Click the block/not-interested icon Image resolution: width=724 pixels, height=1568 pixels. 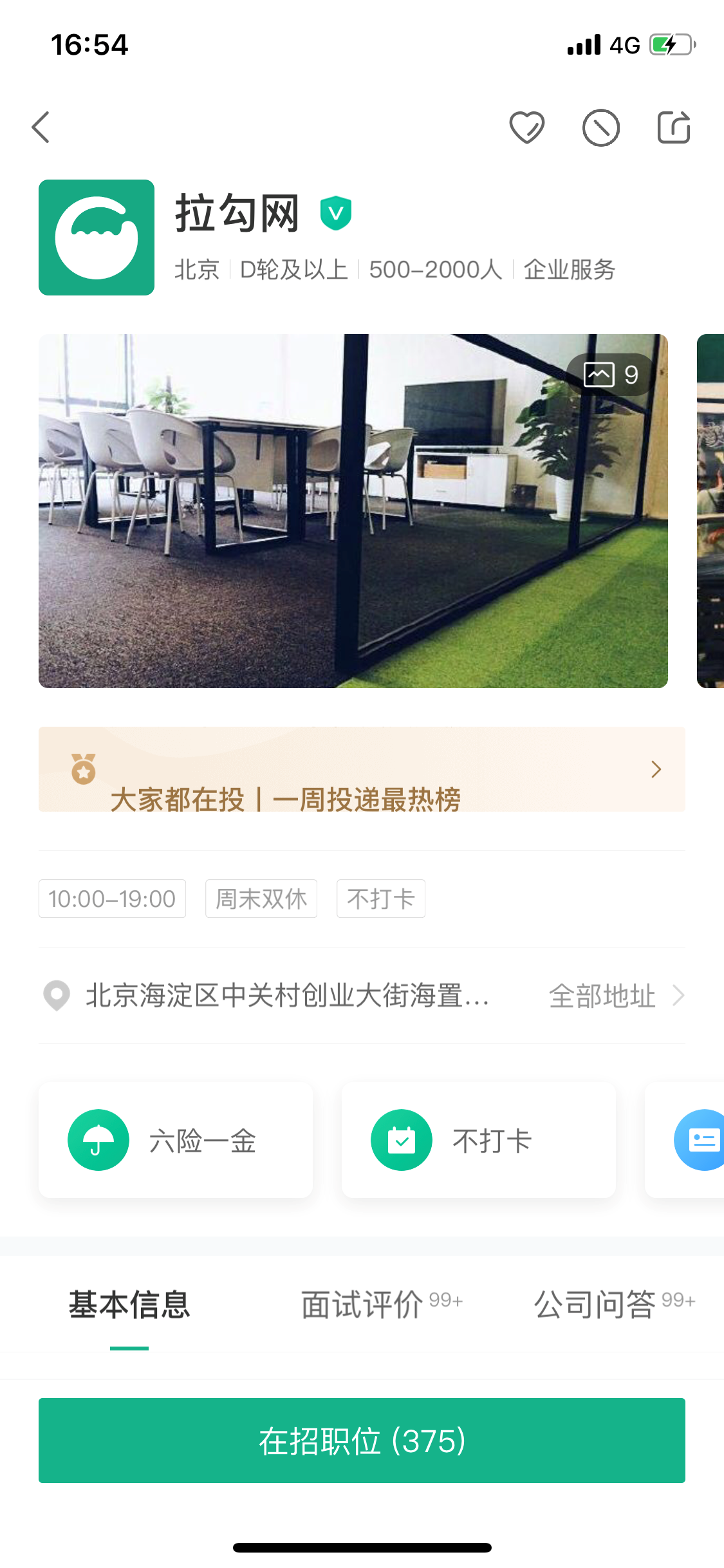pyautogui.click(x=600, y=127)
